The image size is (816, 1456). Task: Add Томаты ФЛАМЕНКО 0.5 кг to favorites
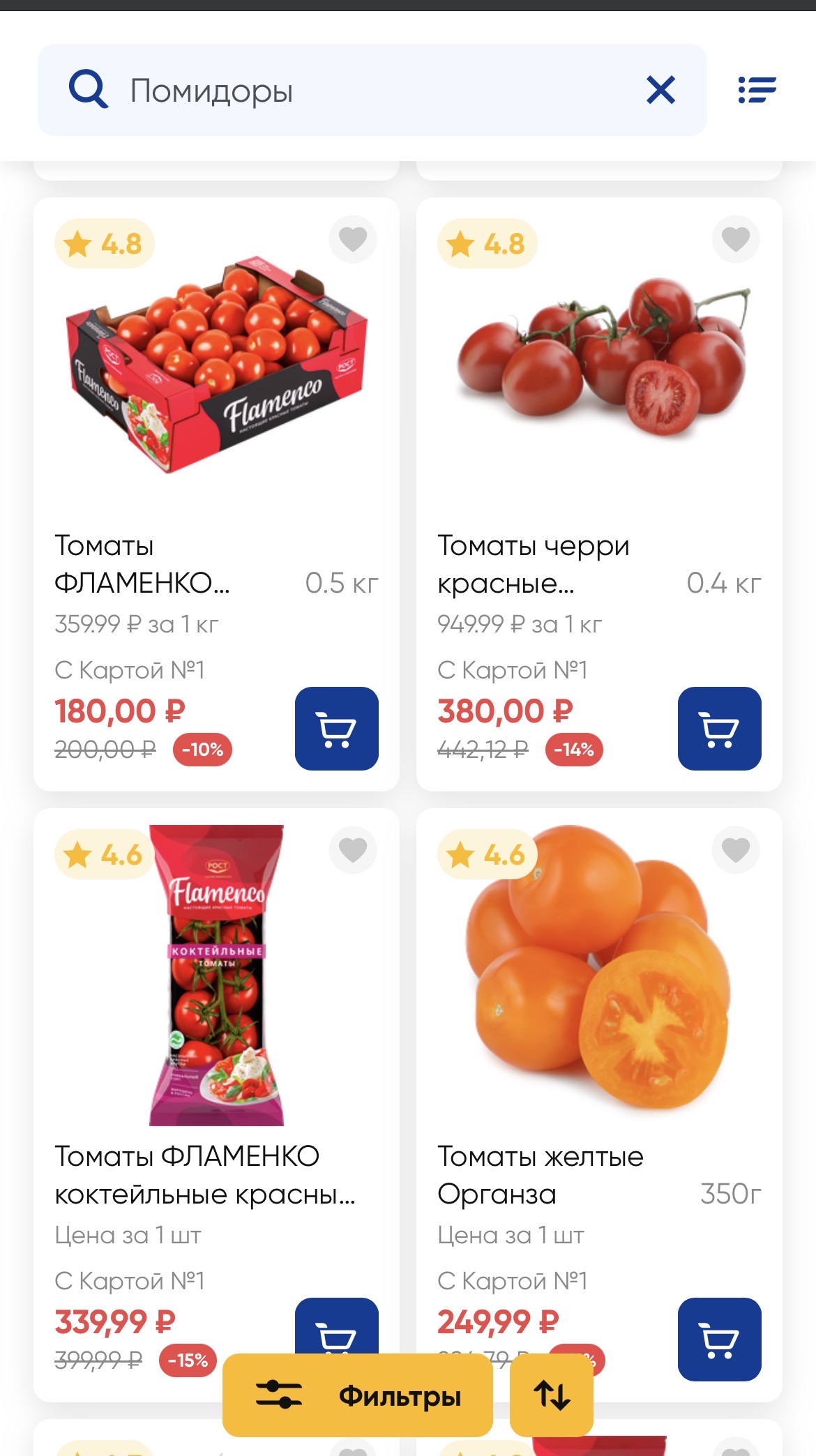tap(353, 239)
